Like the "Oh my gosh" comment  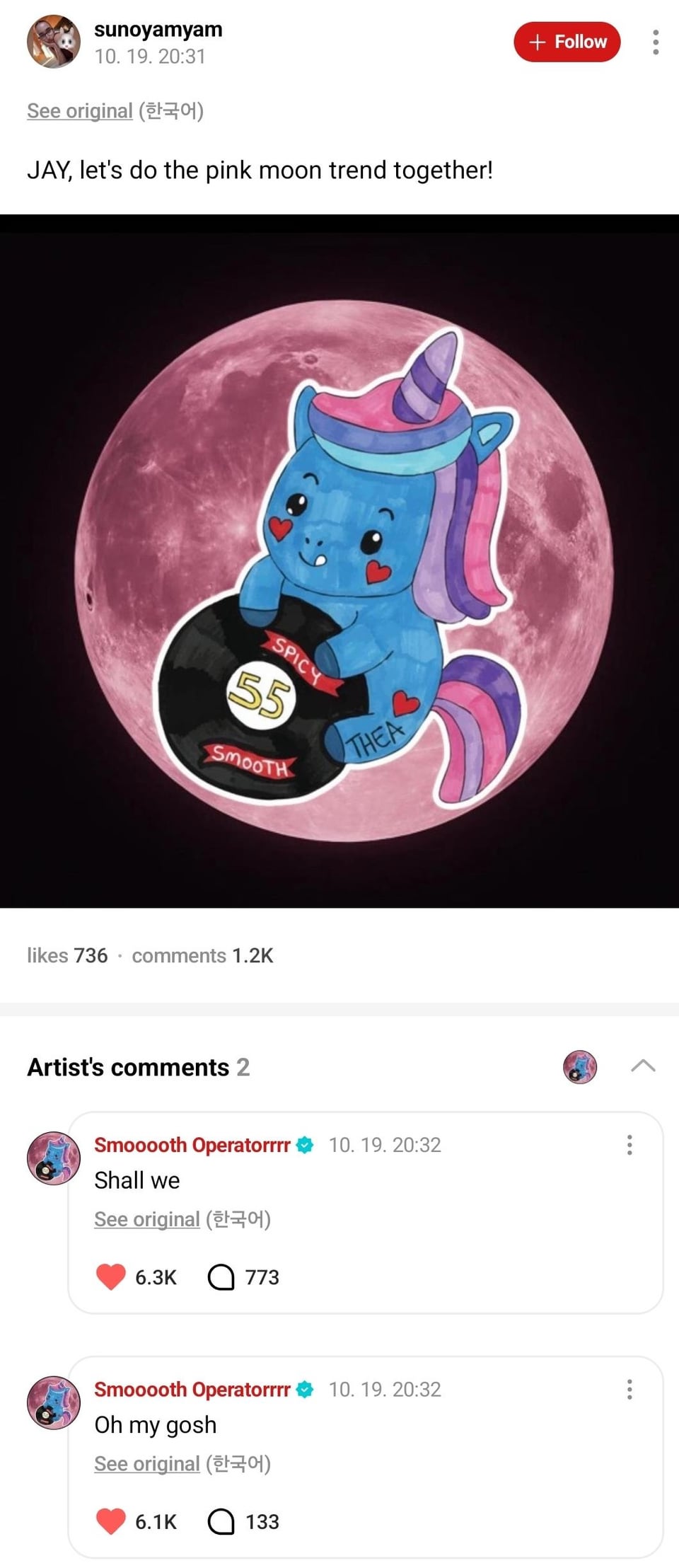[111, 1521]
